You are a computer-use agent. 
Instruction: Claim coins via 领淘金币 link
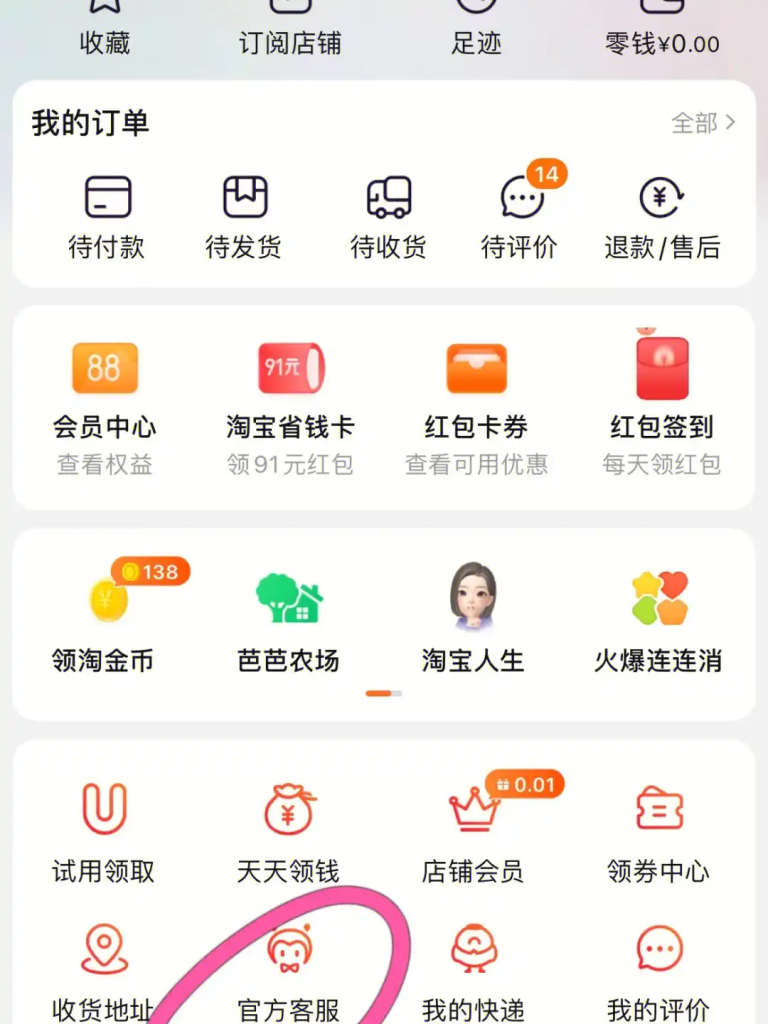(x=104, y=620)
